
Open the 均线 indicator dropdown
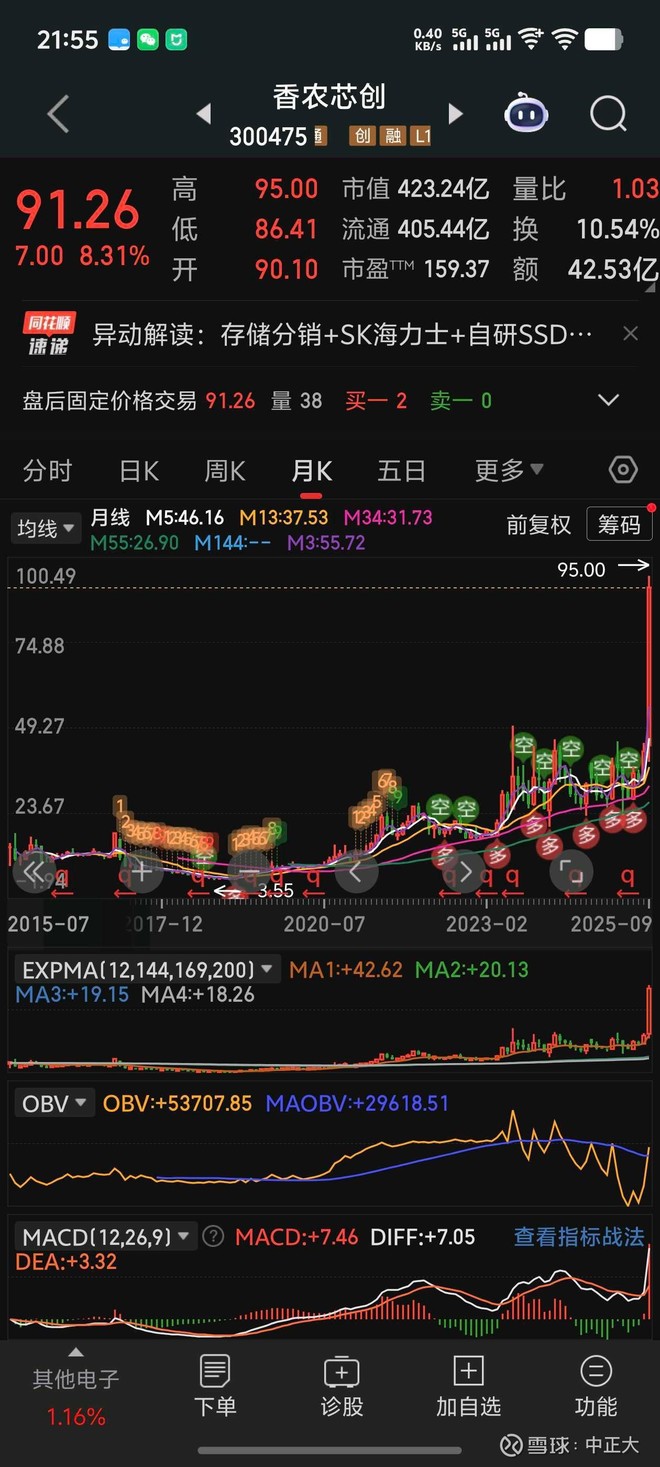pyautogui.click(x=46, y=528)
